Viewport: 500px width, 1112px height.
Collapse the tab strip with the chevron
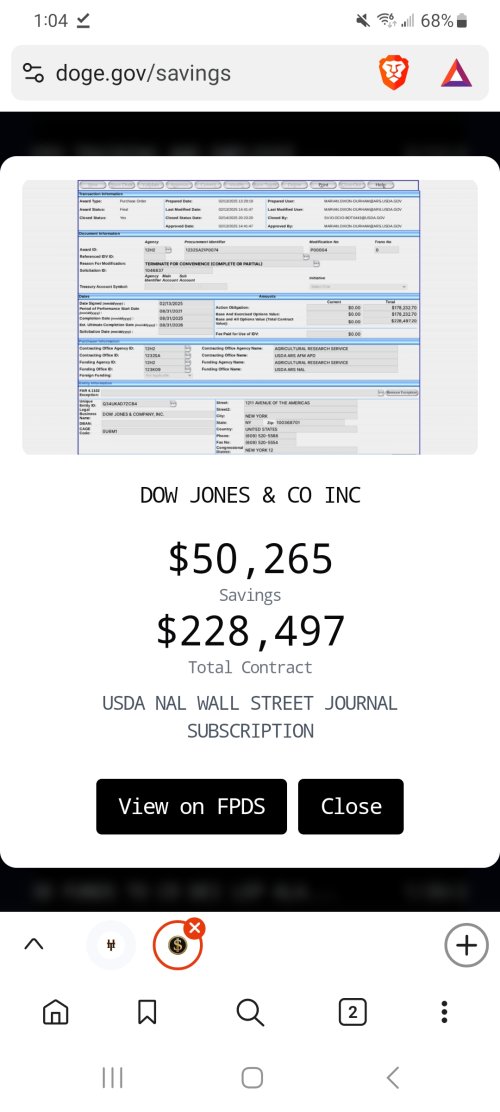click(33, 944)
